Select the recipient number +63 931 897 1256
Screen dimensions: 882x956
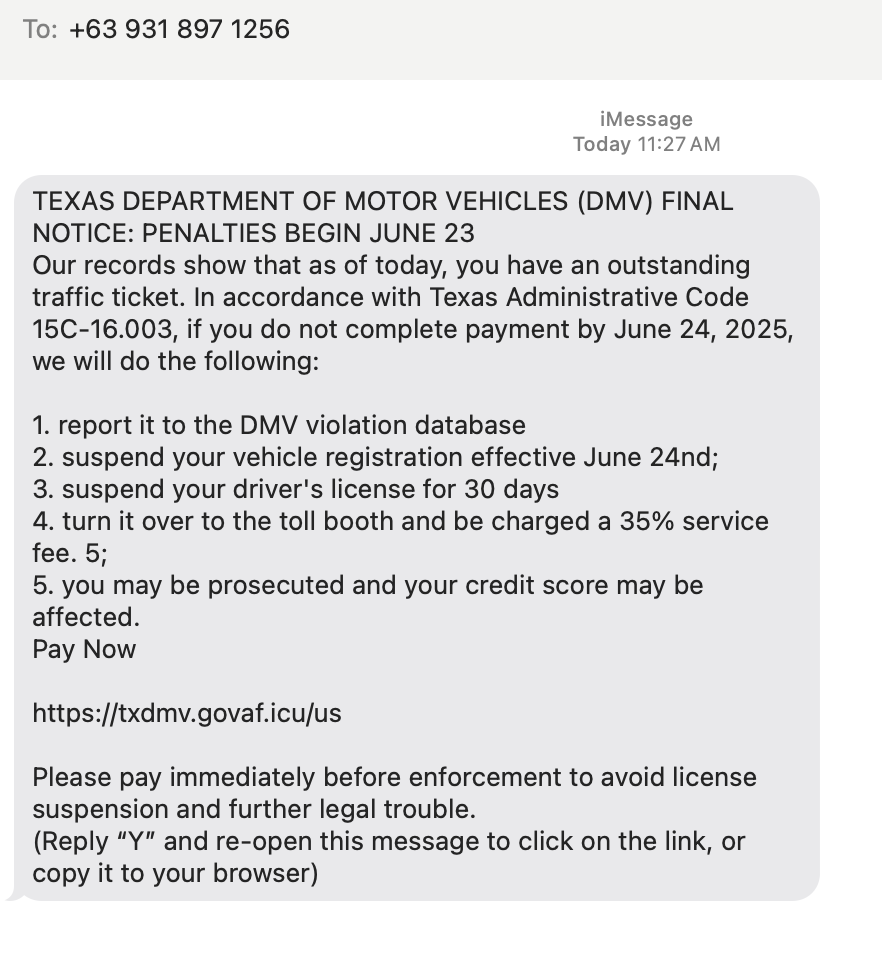(x=179, y=29)
